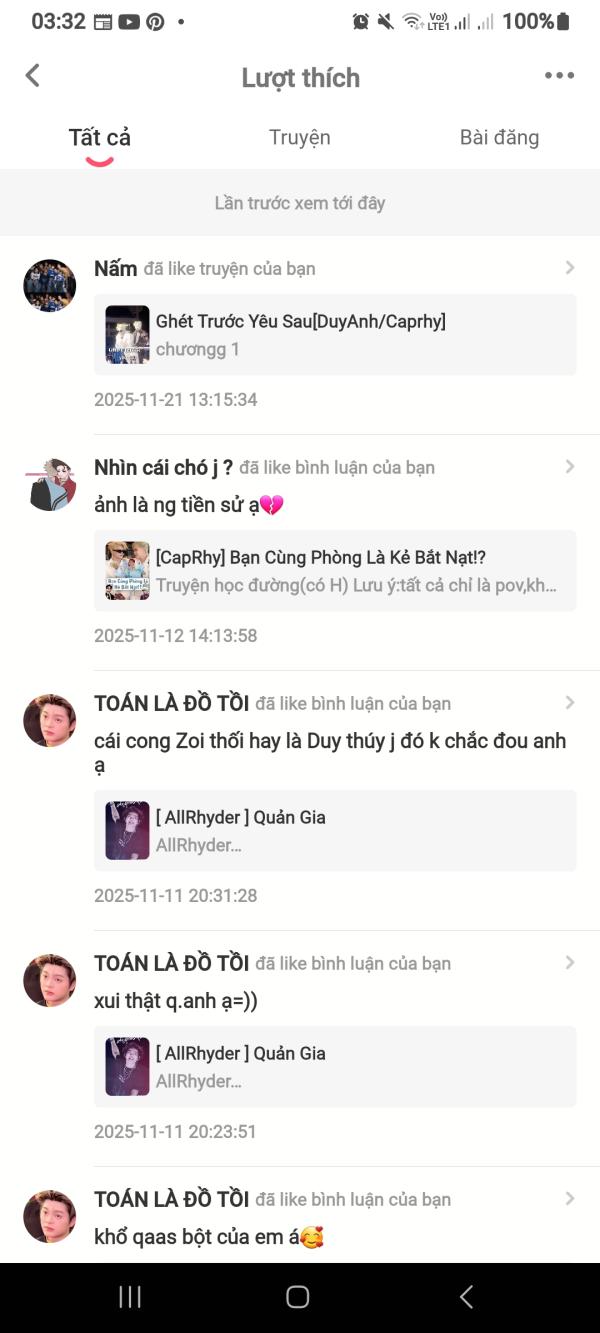Open the comment "khổ qaas bột của em á"
The height and width of the screenshot is (1333, 600).
(208, 1237)
